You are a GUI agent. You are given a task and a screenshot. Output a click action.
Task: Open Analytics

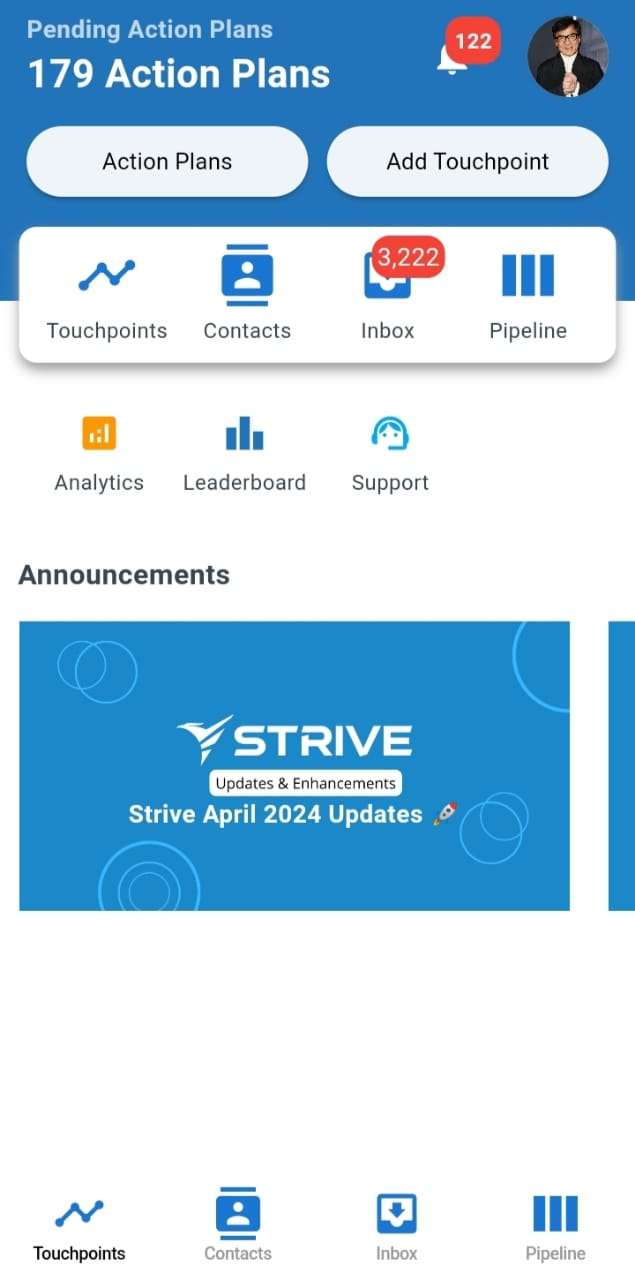99,455
